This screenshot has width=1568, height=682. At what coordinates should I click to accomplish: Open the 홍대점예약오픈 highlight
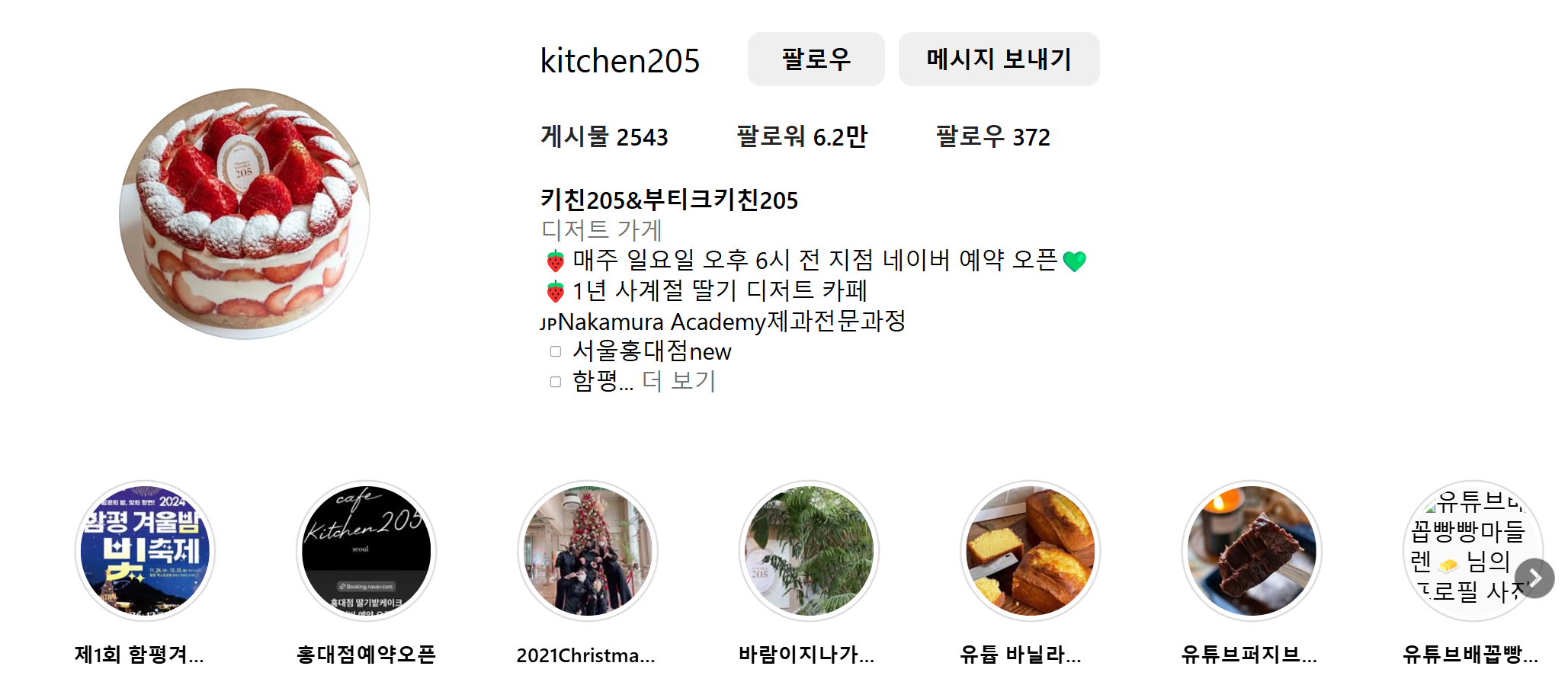click(x=367, y=551)
